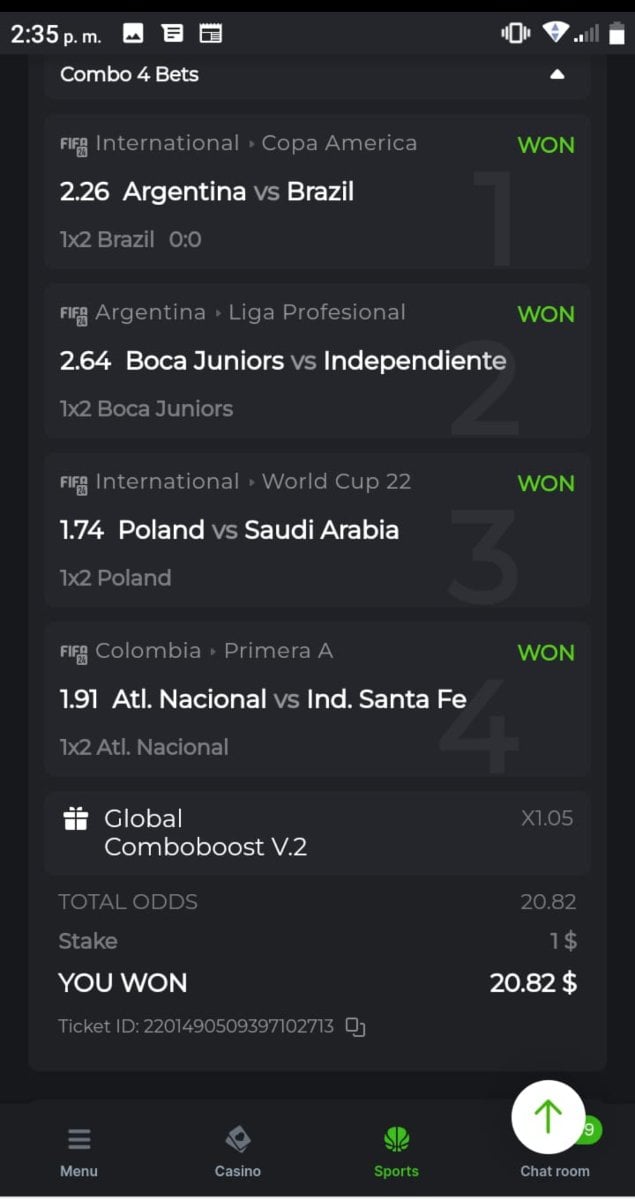Viewport: 635px width, 1200px height.
Task: Go to the Sports tab
Action: pos(396,1151)
